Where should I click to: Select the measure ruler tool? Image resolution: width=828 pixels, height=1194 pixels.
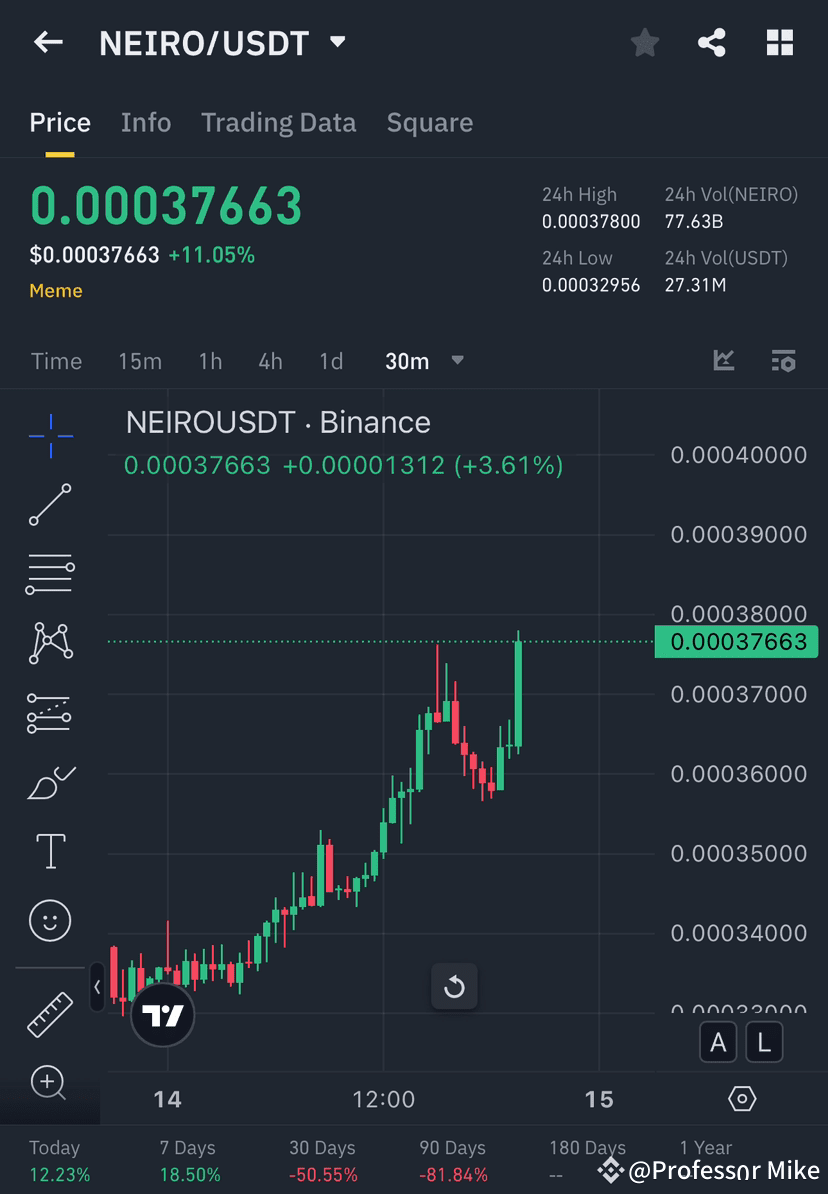tap(50, 1013)
